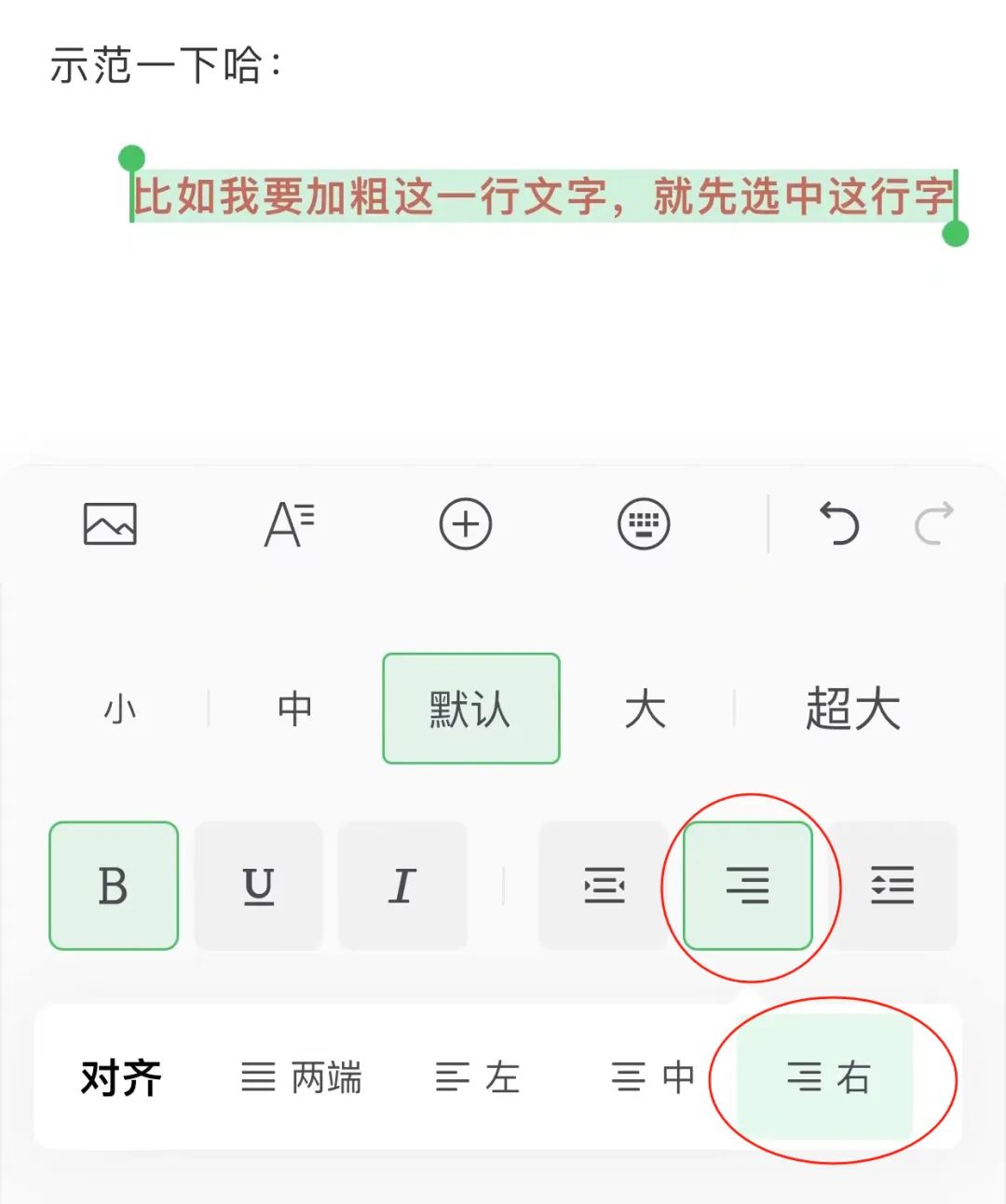Viewport: 1006px width, 1204px height.
Task: Align text right with 右
Action: [x=826, y=1077]
